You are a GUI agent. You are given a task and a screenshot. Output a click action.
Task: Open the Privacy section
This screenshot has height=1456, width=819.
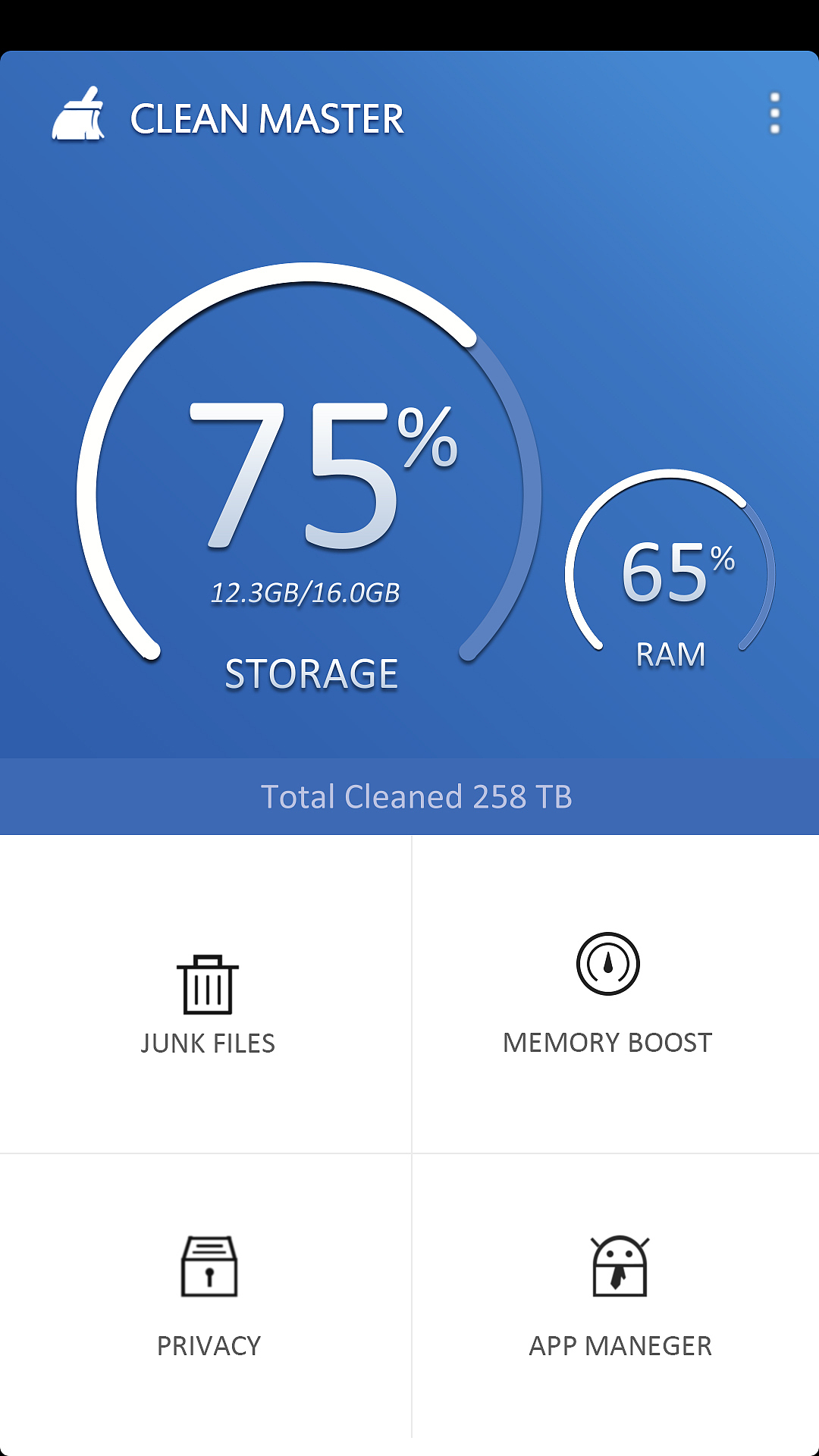point(206,1297)
